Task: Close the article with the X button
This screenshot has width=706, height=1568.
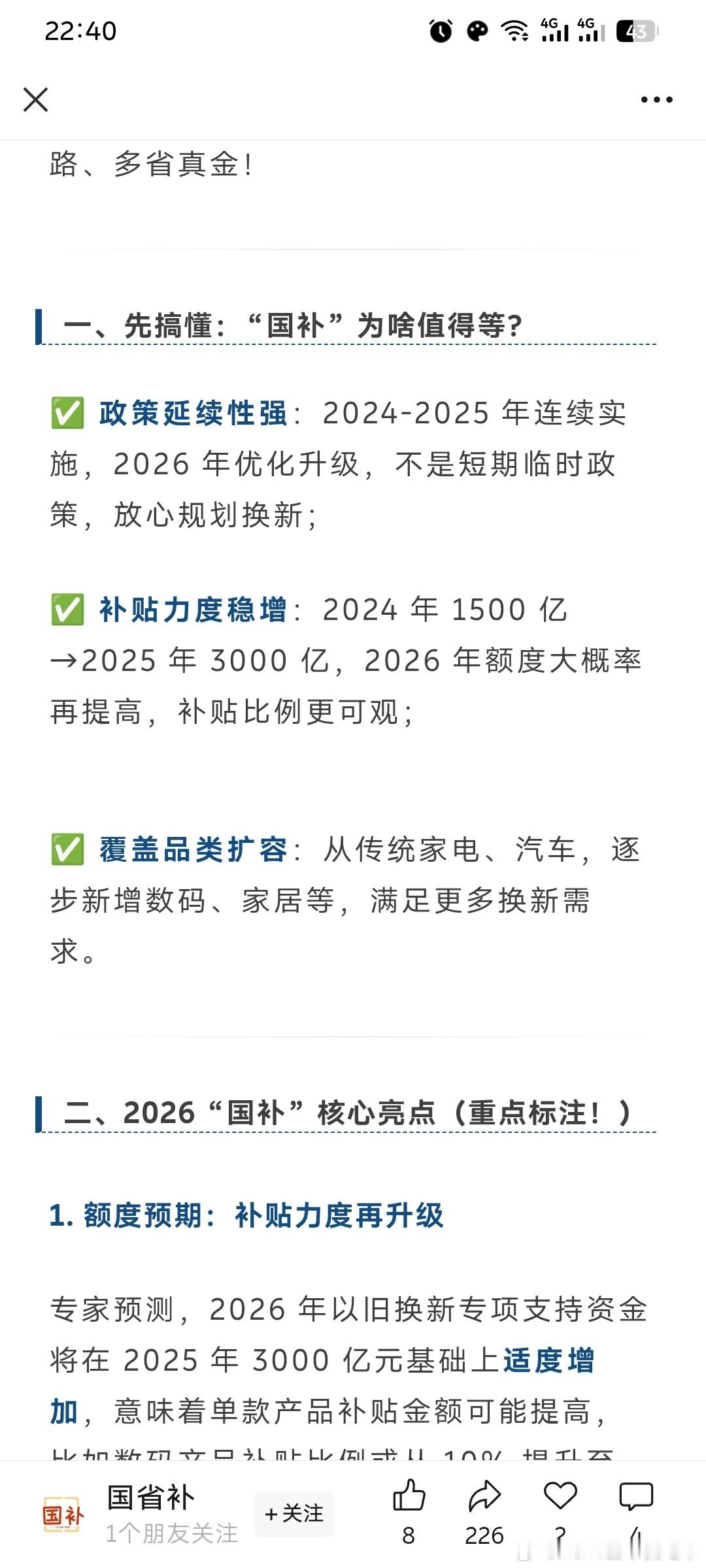Action: coord(37,99)
